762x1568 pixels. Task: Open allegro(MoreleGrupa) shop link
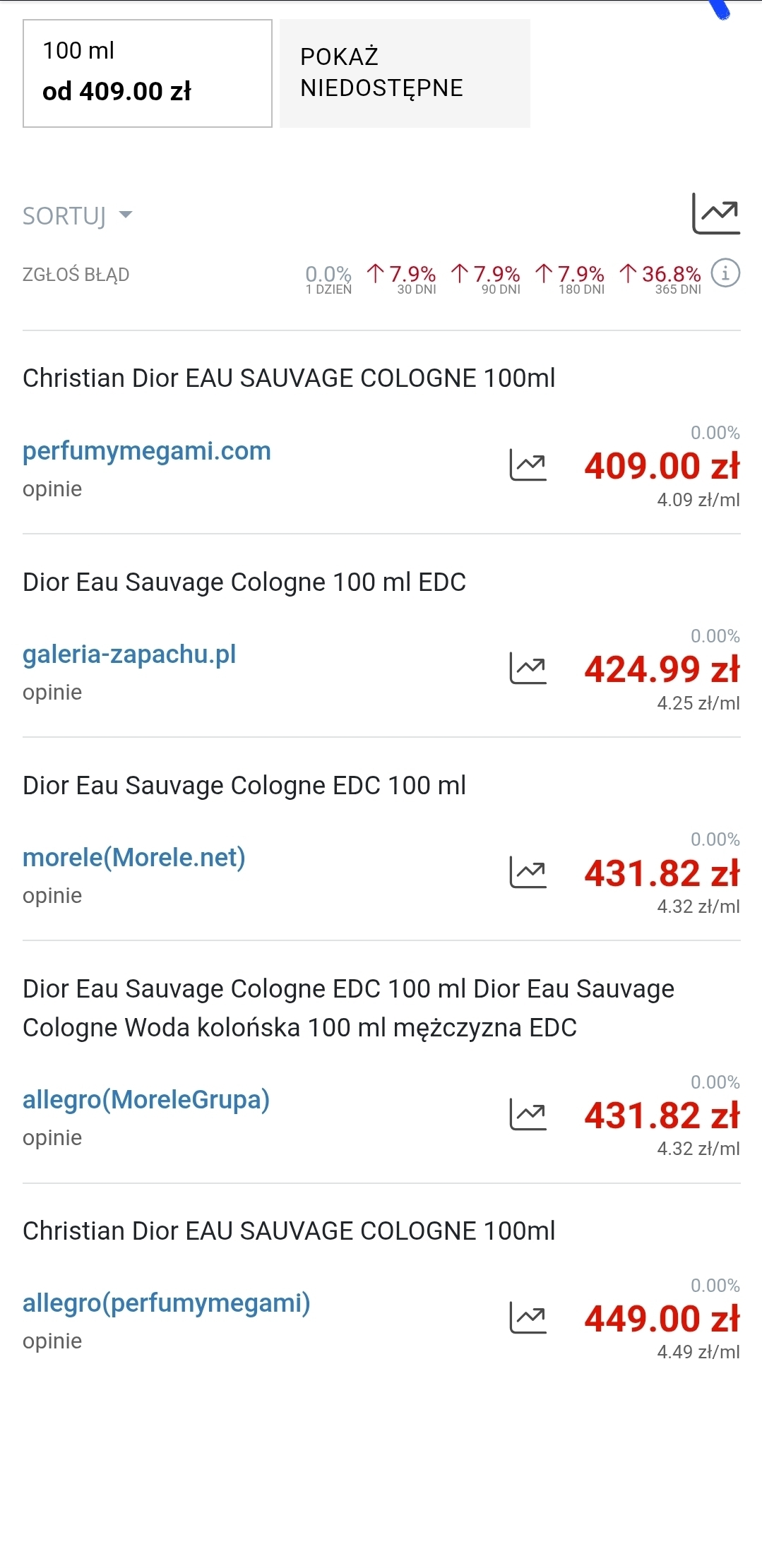pyautogui.click(x=146, y=1100)
